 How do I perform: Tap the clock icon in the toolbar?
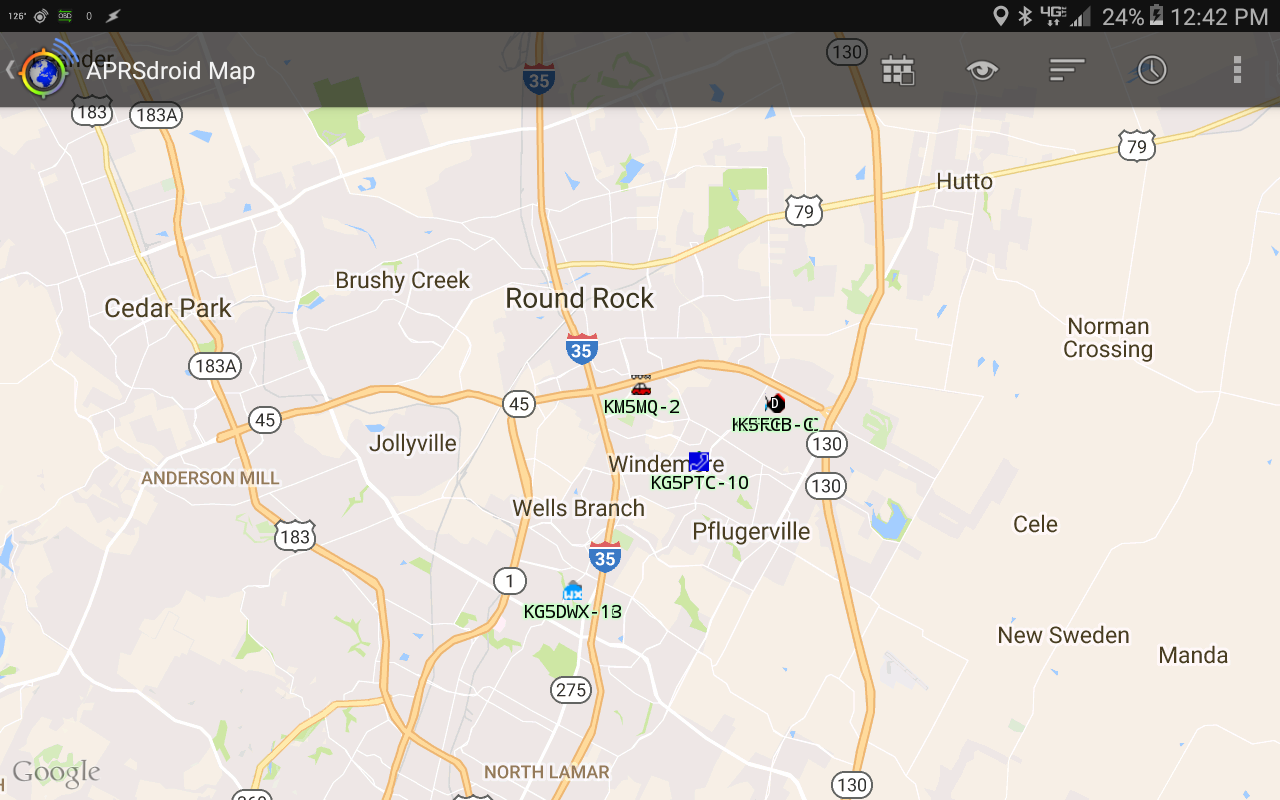[x=1152, y=70]
